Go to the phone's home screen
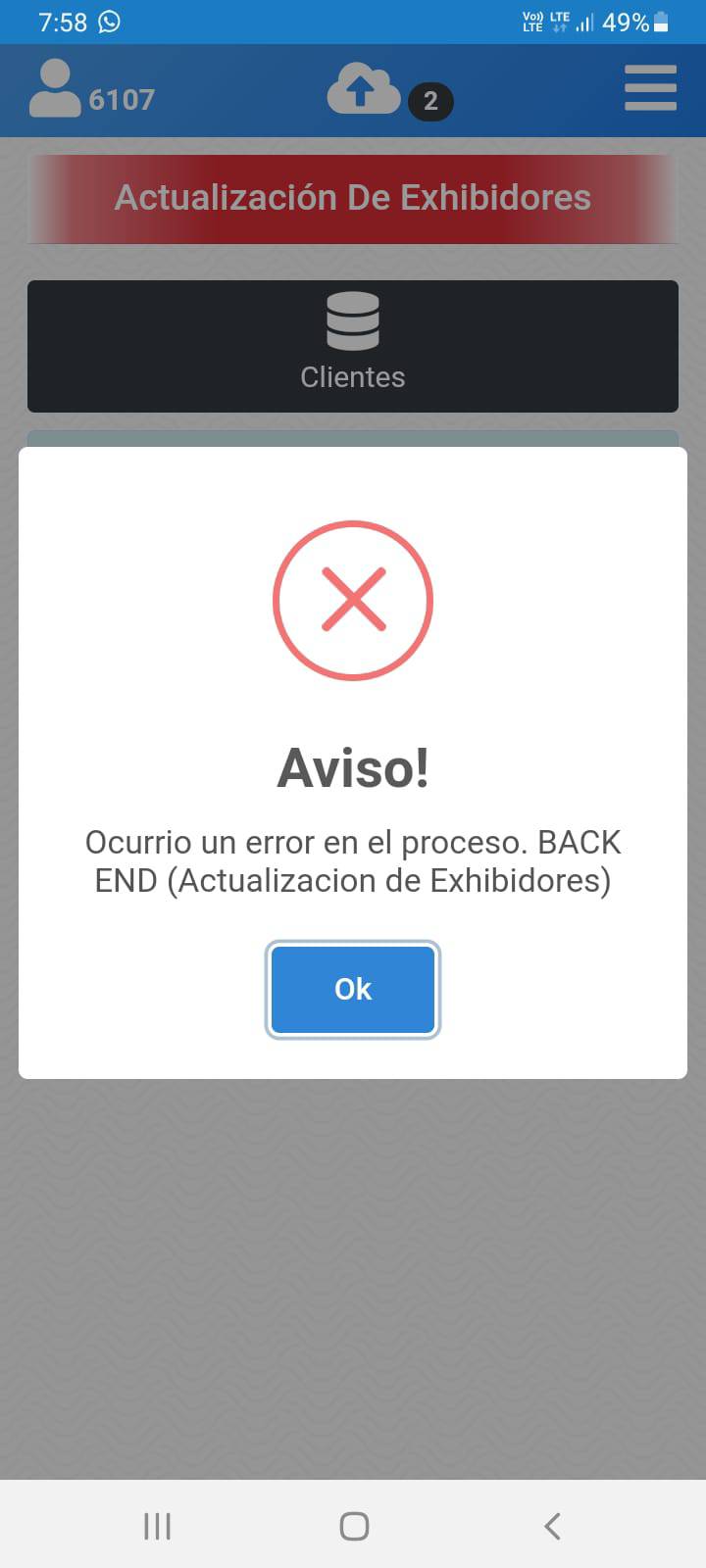706x1568 pixels. pyautogui.click(x=354, y=1526)
